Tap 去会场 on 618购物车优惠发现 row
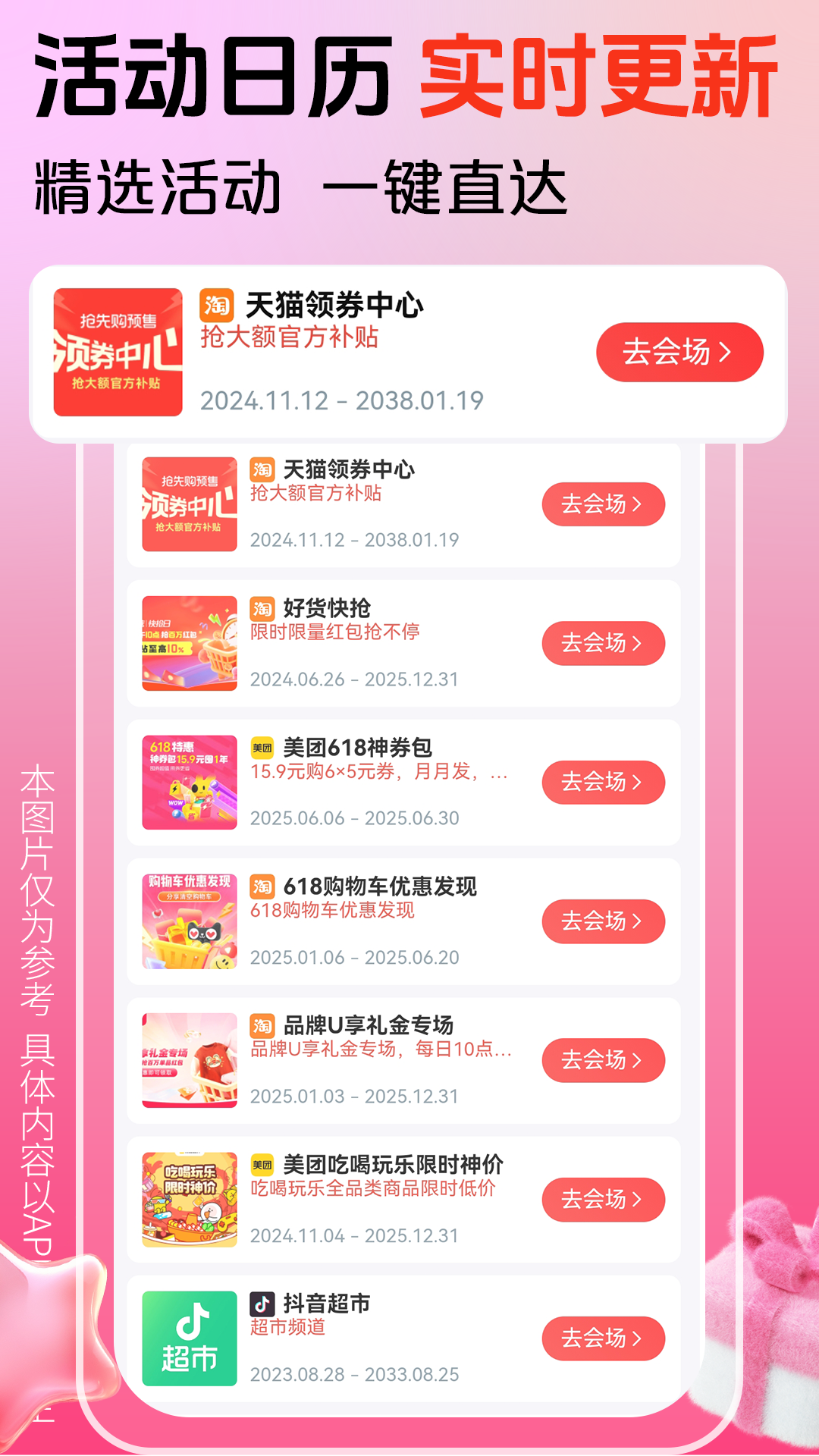Image resolution: width=819 pixels, height=1456 pixels. [603, 921]
